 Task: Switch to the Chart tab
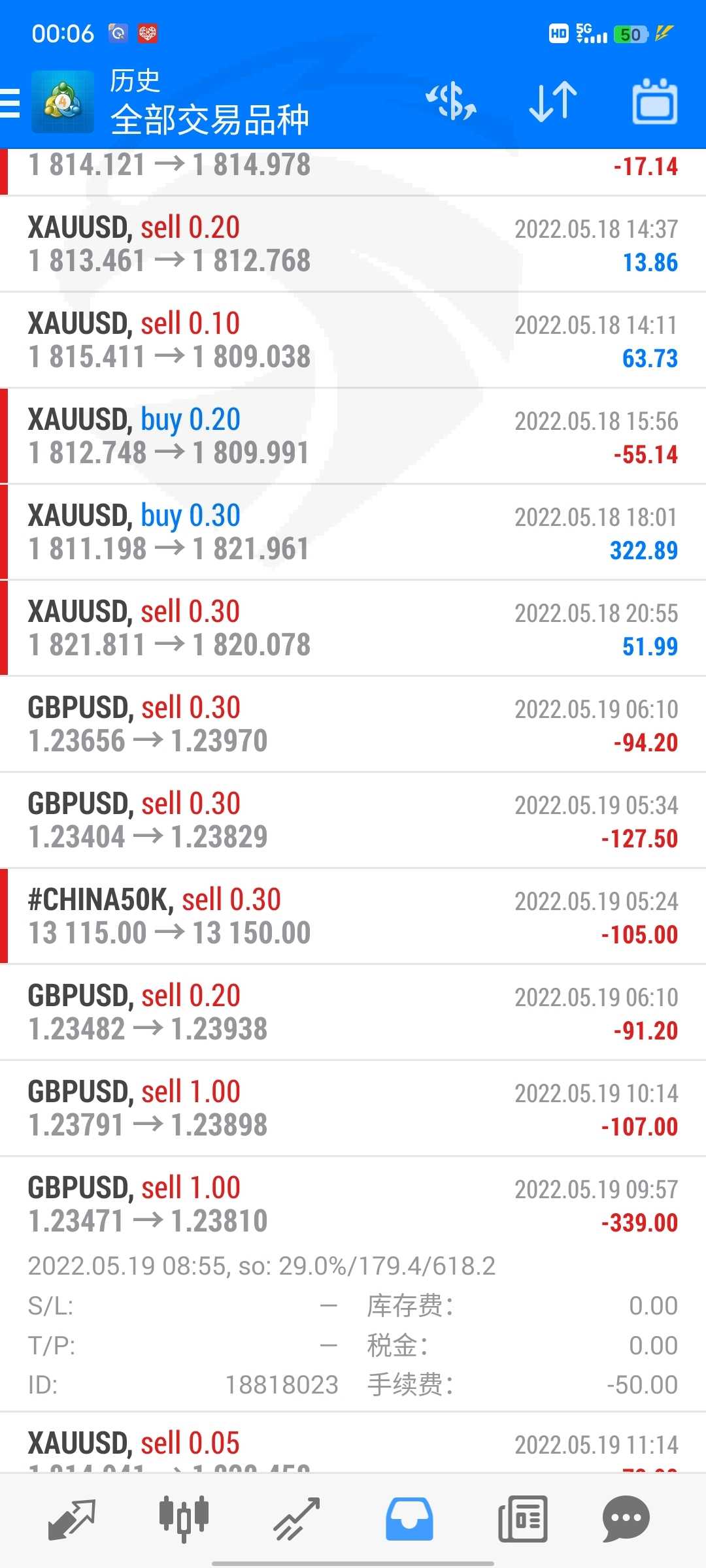pos(184,1518)
